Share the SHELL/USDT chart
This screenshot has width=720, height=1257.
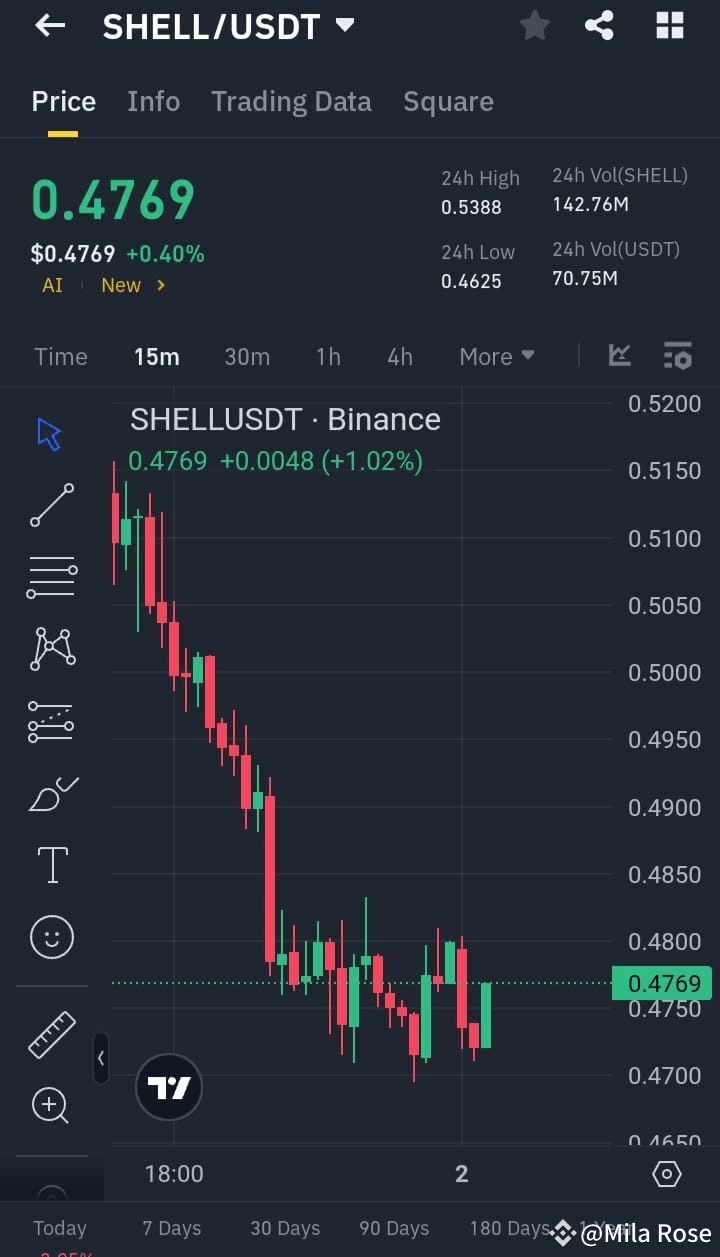pos(600,26)
